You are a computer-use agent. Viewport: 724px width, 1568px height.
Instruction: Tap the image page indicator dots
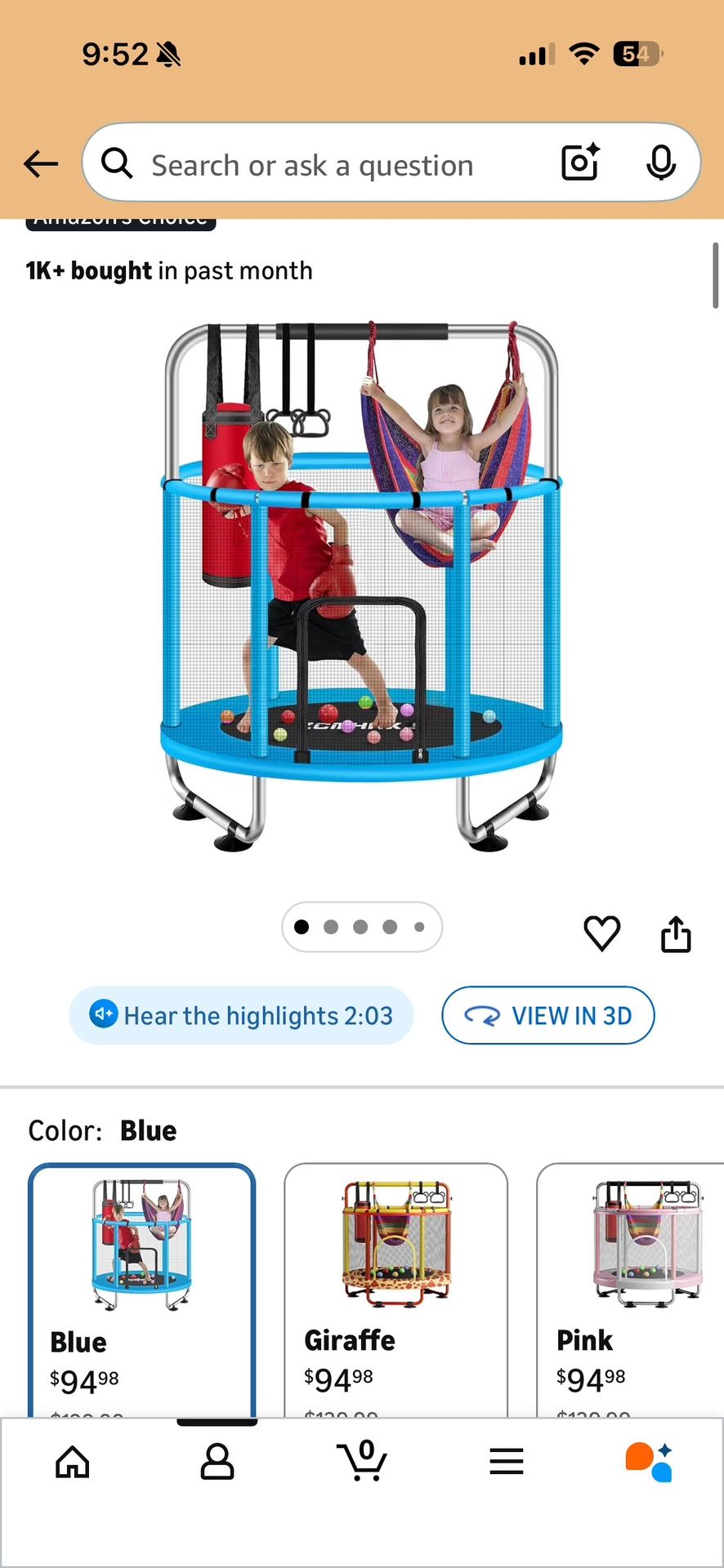[362, 927]
